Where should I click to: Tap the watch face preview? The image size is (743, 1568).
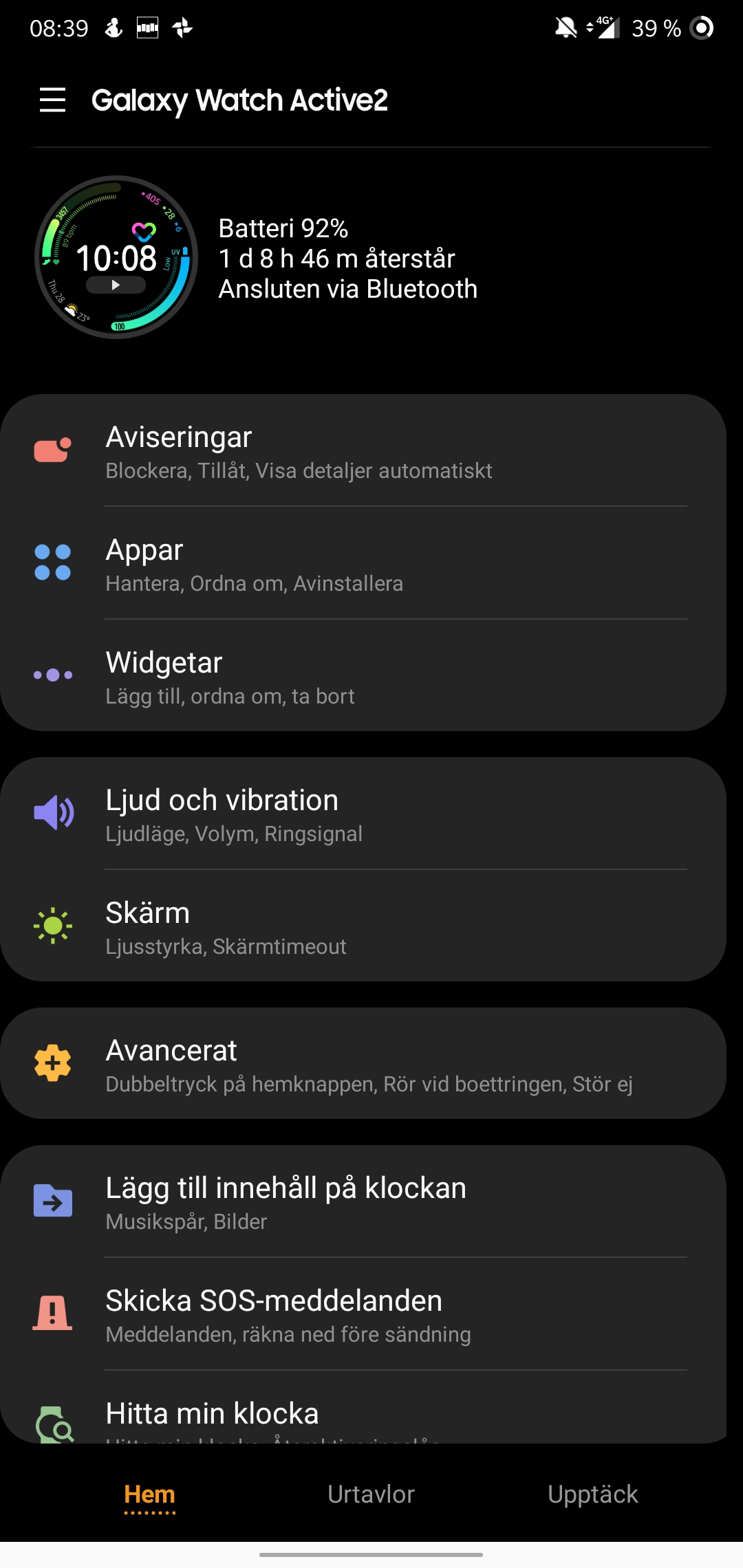click(116, 257)
